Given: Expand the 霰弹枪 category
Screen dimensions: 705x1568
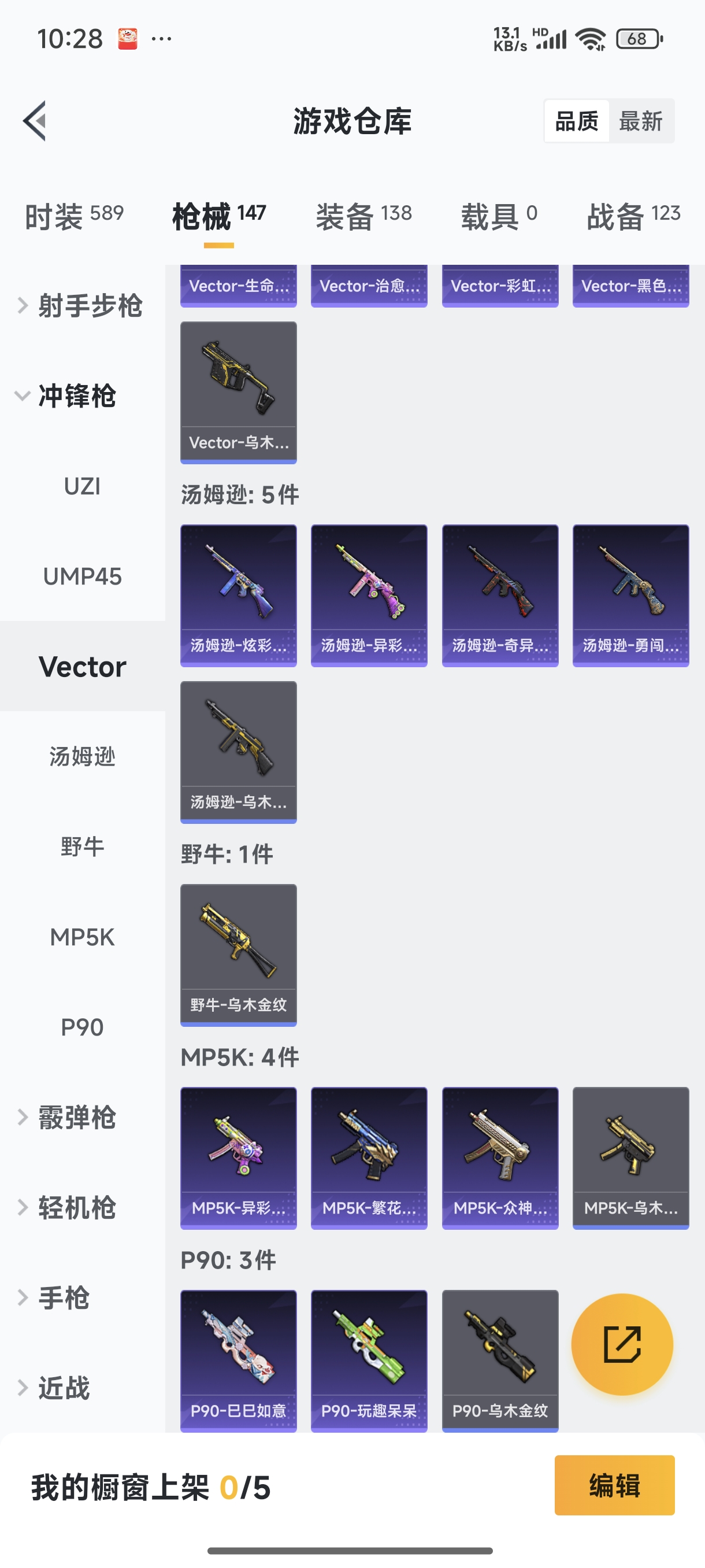Looking at the screenshot, I should click(x=76, y=1117).
